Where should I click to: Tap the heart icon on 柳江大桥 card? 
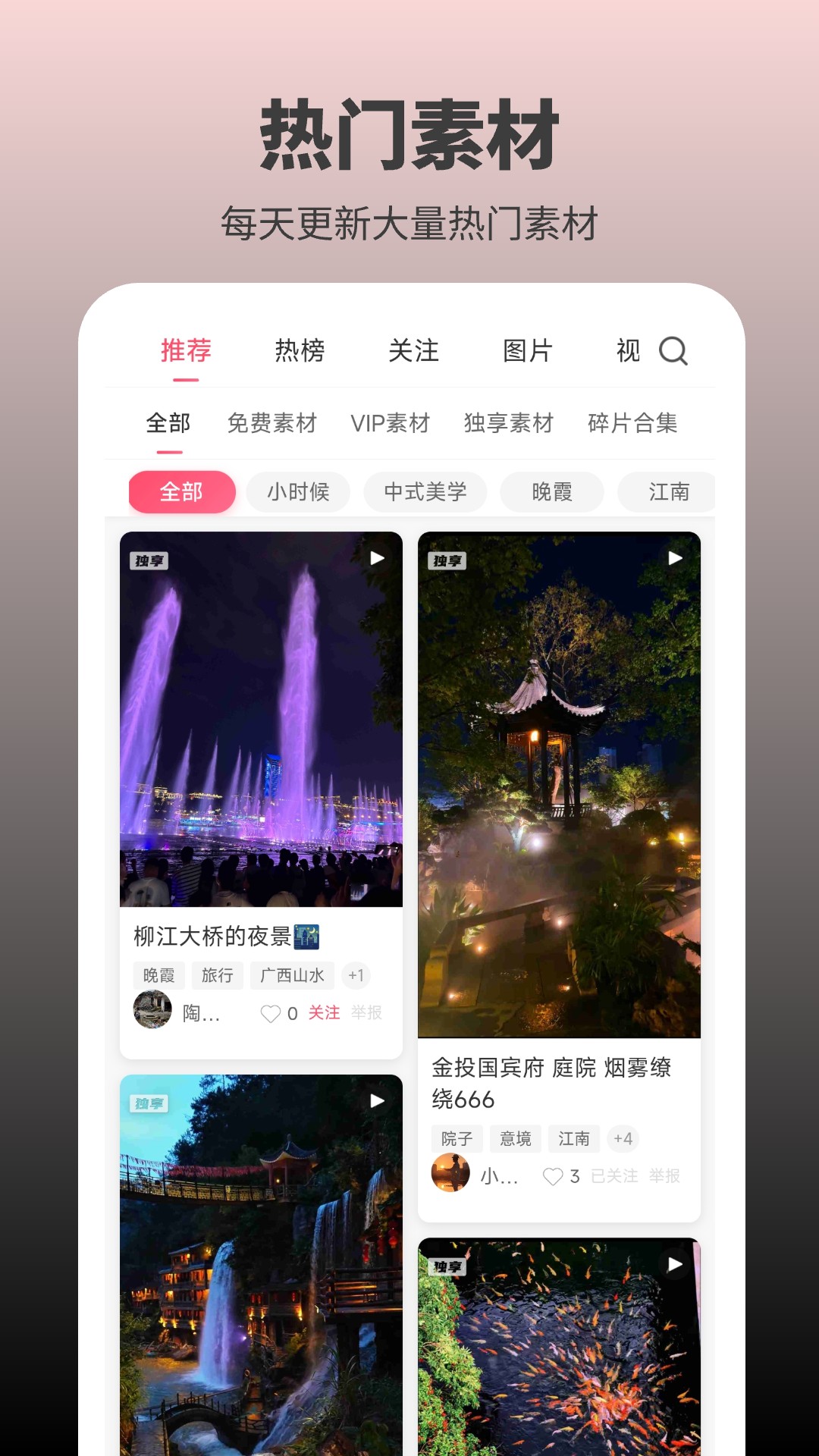271,1013
